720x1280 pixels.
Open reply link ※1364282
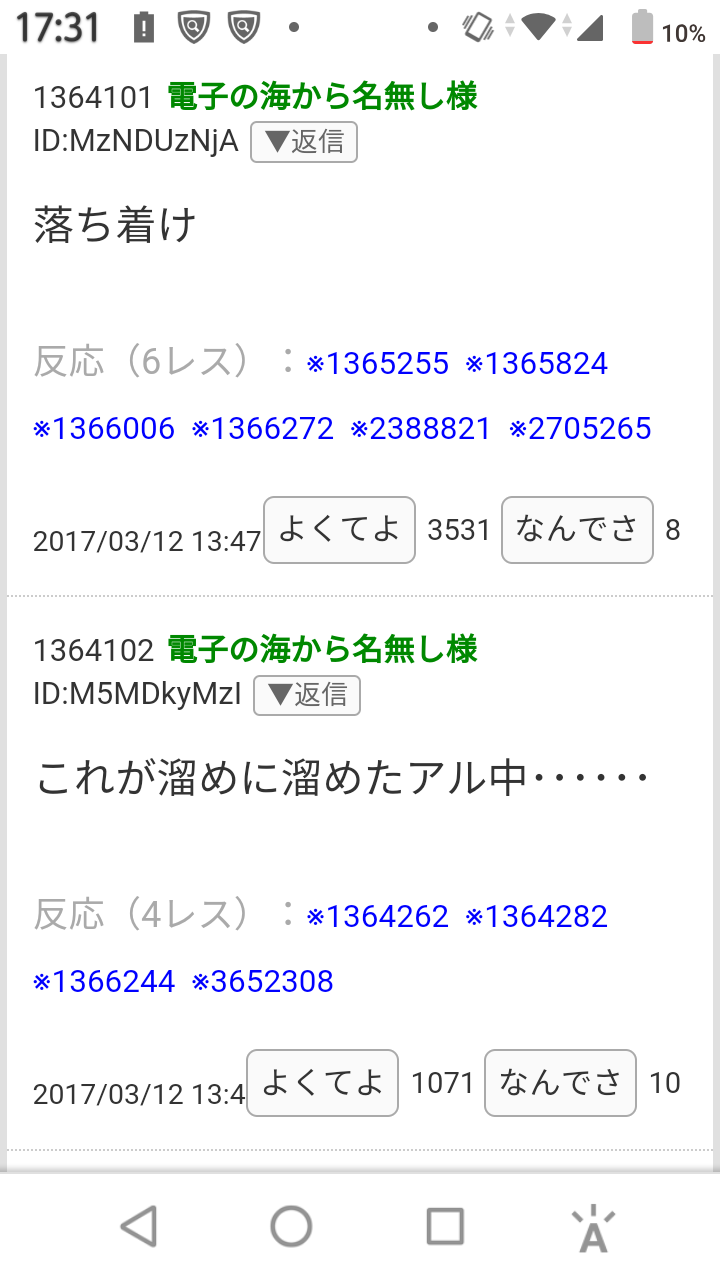click(537, 916)
